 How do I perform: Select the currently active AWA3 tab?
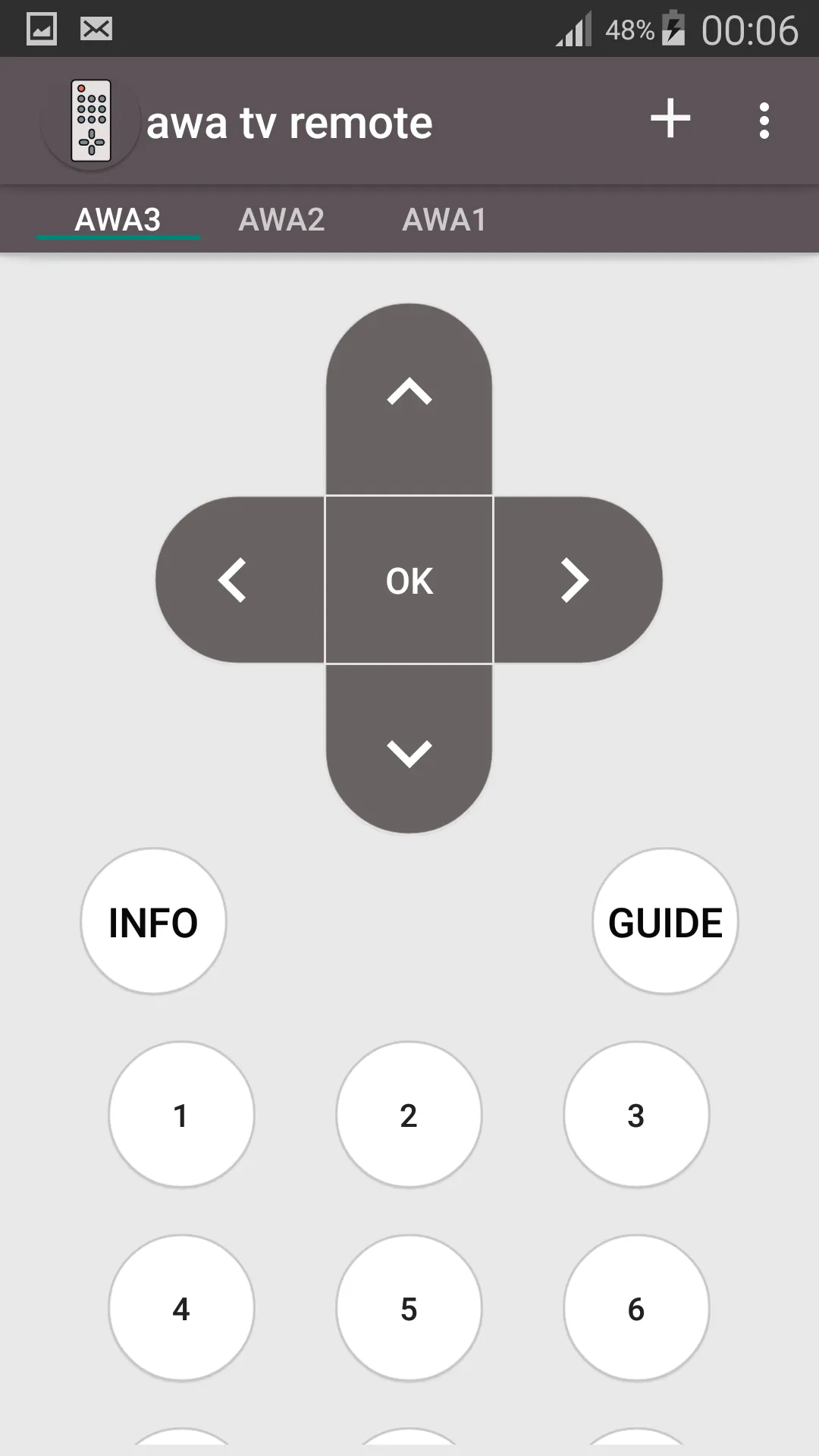[118, 220]
